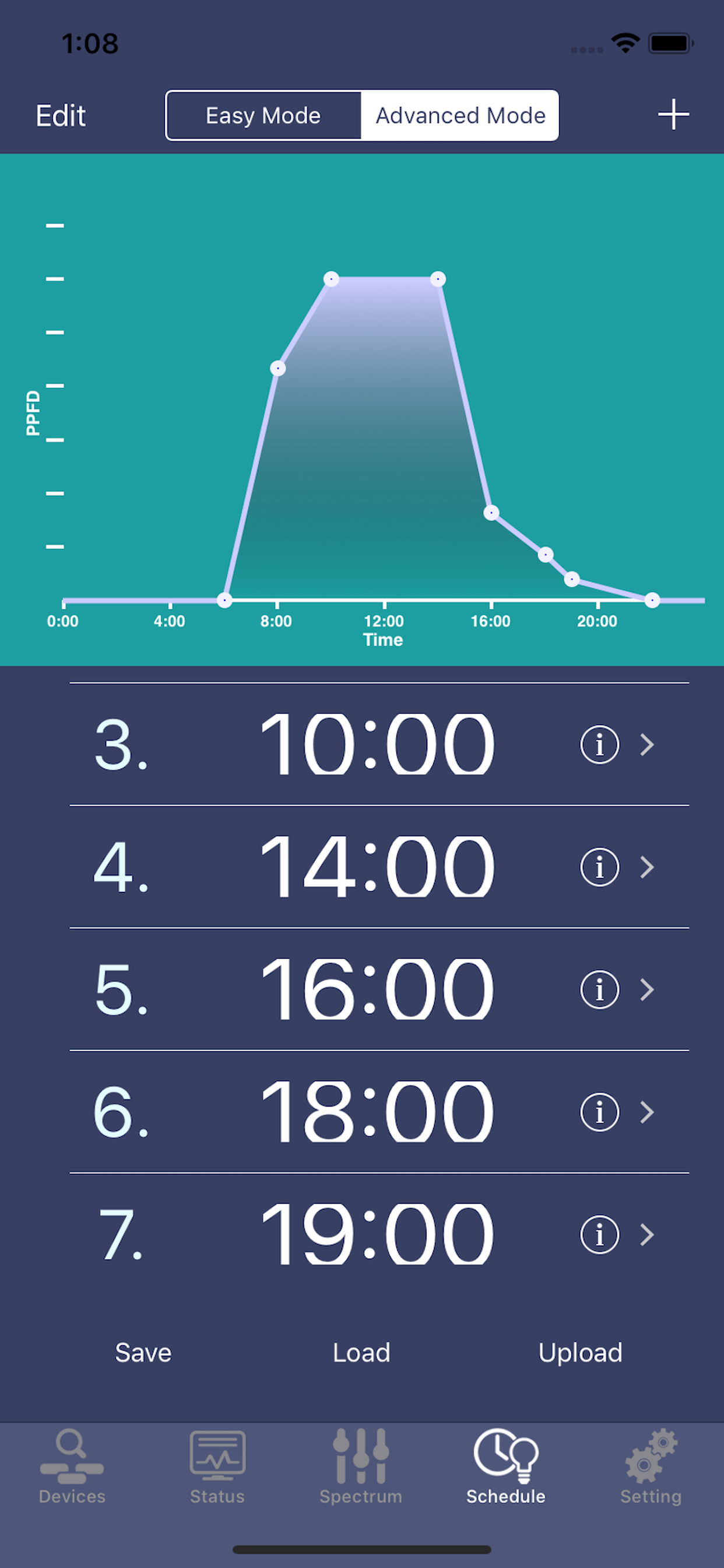724x1568 pixels.
Task: Show info for the 10:00 entry
Action: (600, 744)
